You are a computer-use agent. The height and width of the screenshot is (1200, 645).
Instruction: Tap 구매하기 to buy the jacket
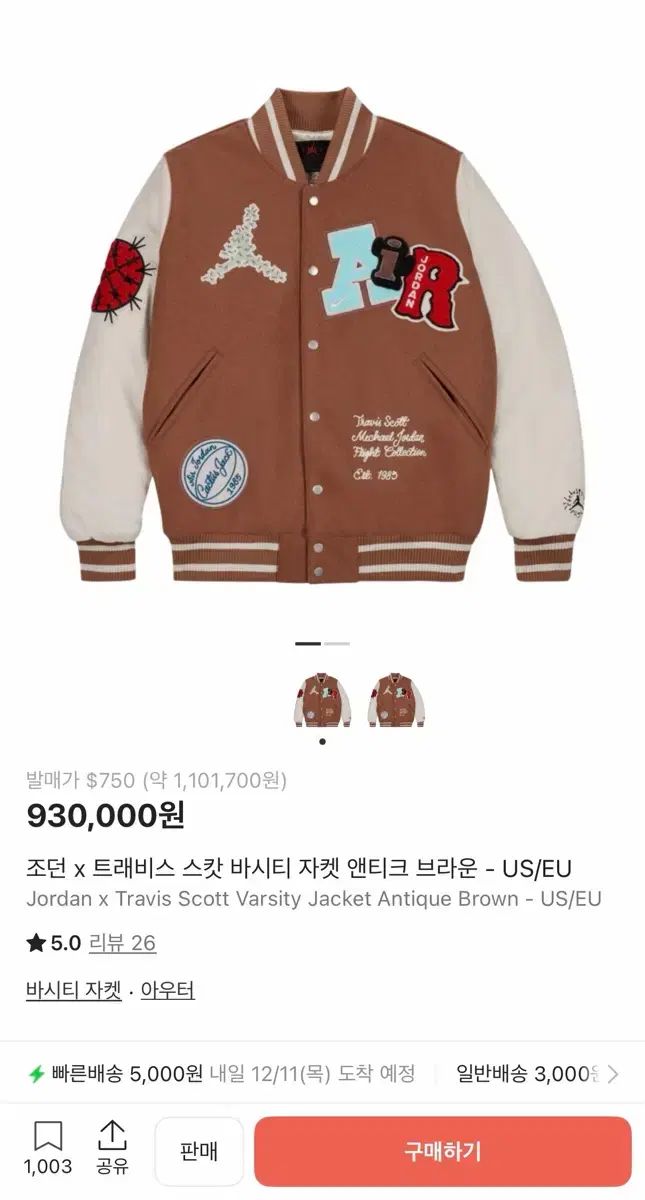pyautogui.click(x=442, y=1151)
